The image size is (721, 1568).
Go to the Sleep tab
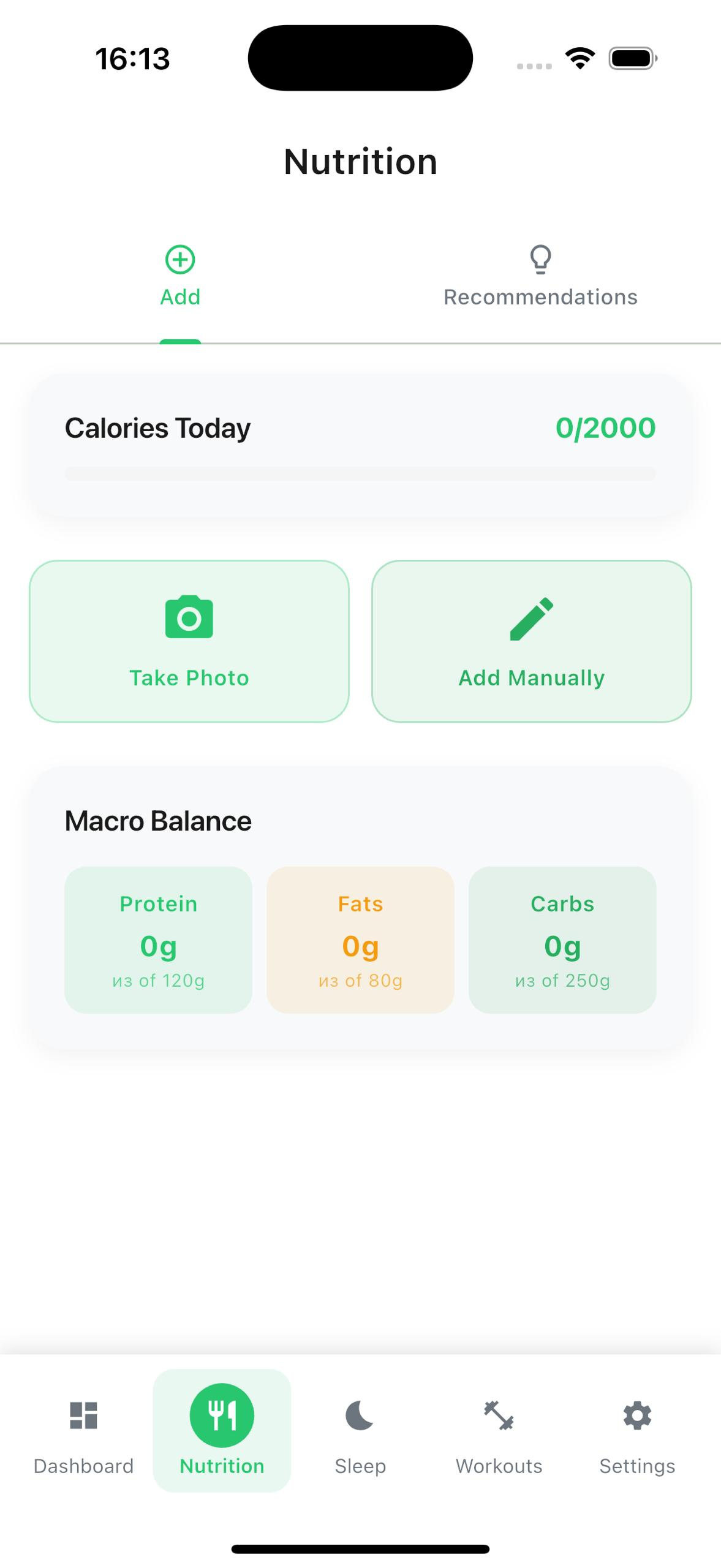pos(360,1430)
